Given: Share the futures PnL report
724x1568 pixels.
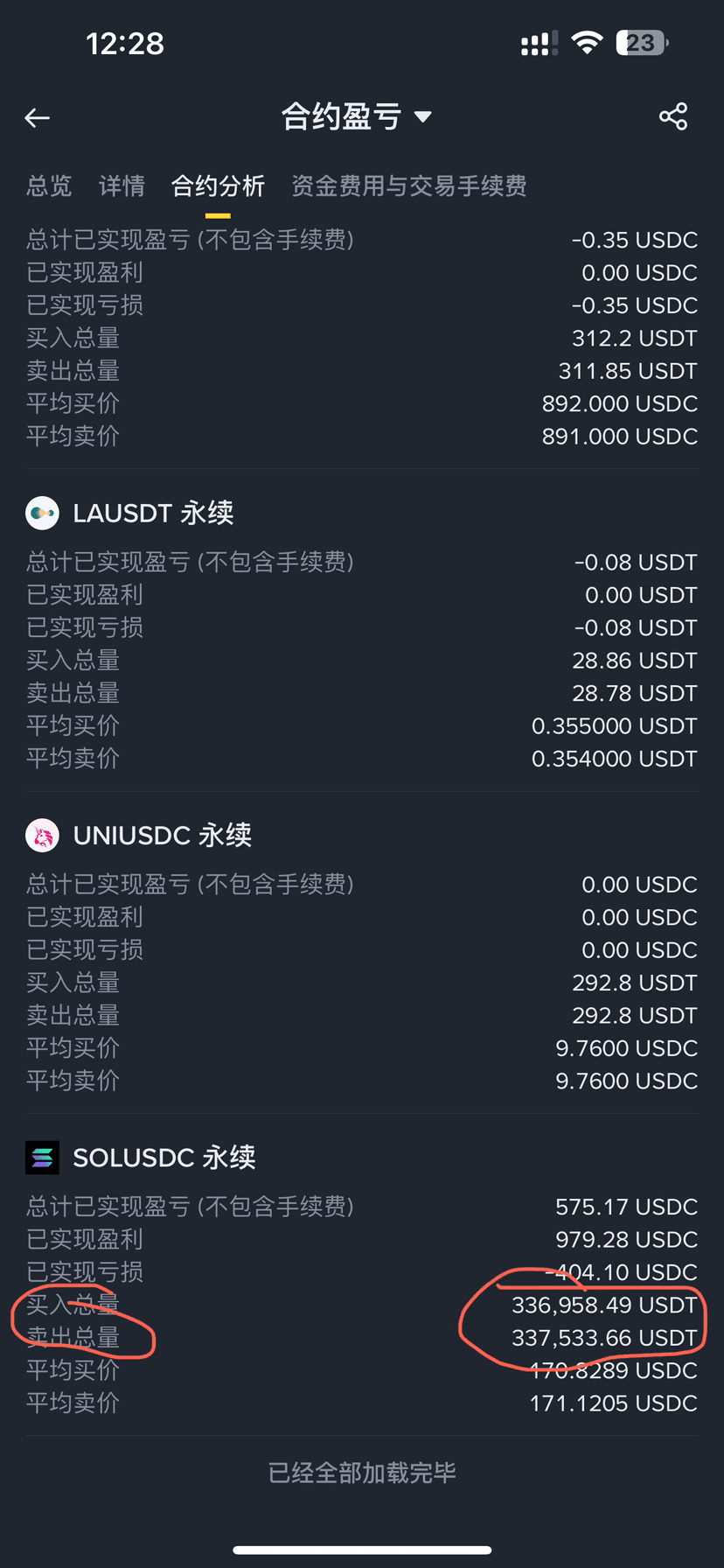Looking at the screenshot, I should 673,116.
